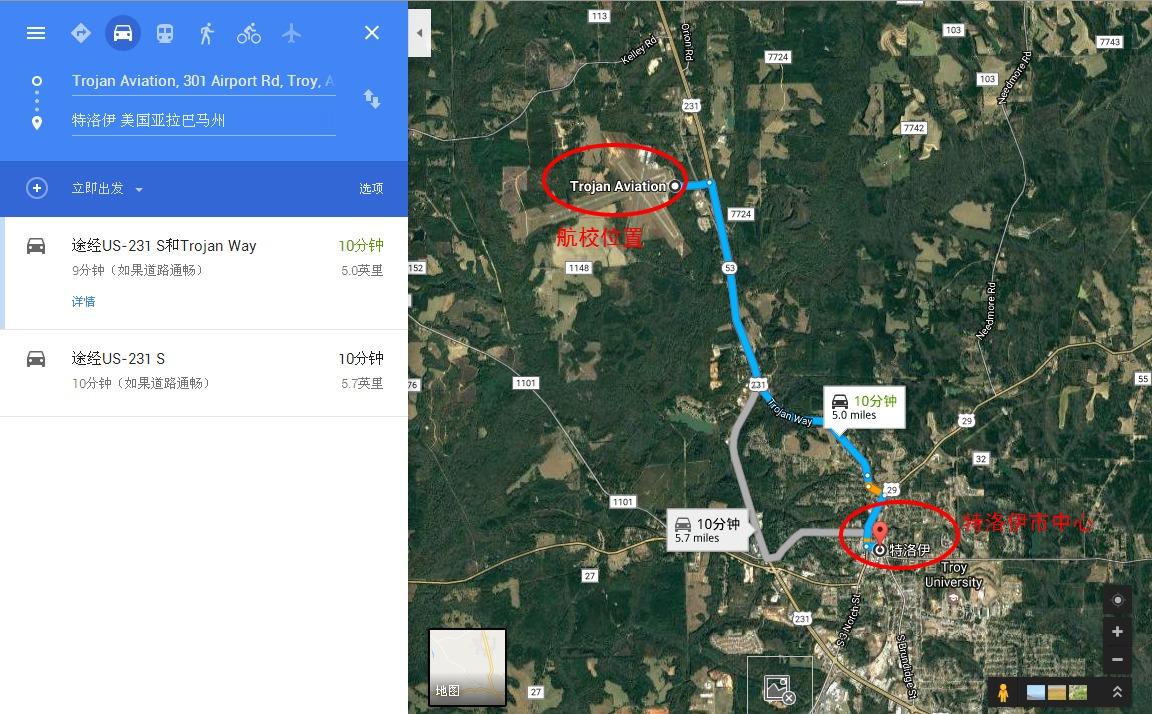Viewport: 1152px width, 714px height.
Task: Reverse starting point and destination
Action: tap(372, 99)
